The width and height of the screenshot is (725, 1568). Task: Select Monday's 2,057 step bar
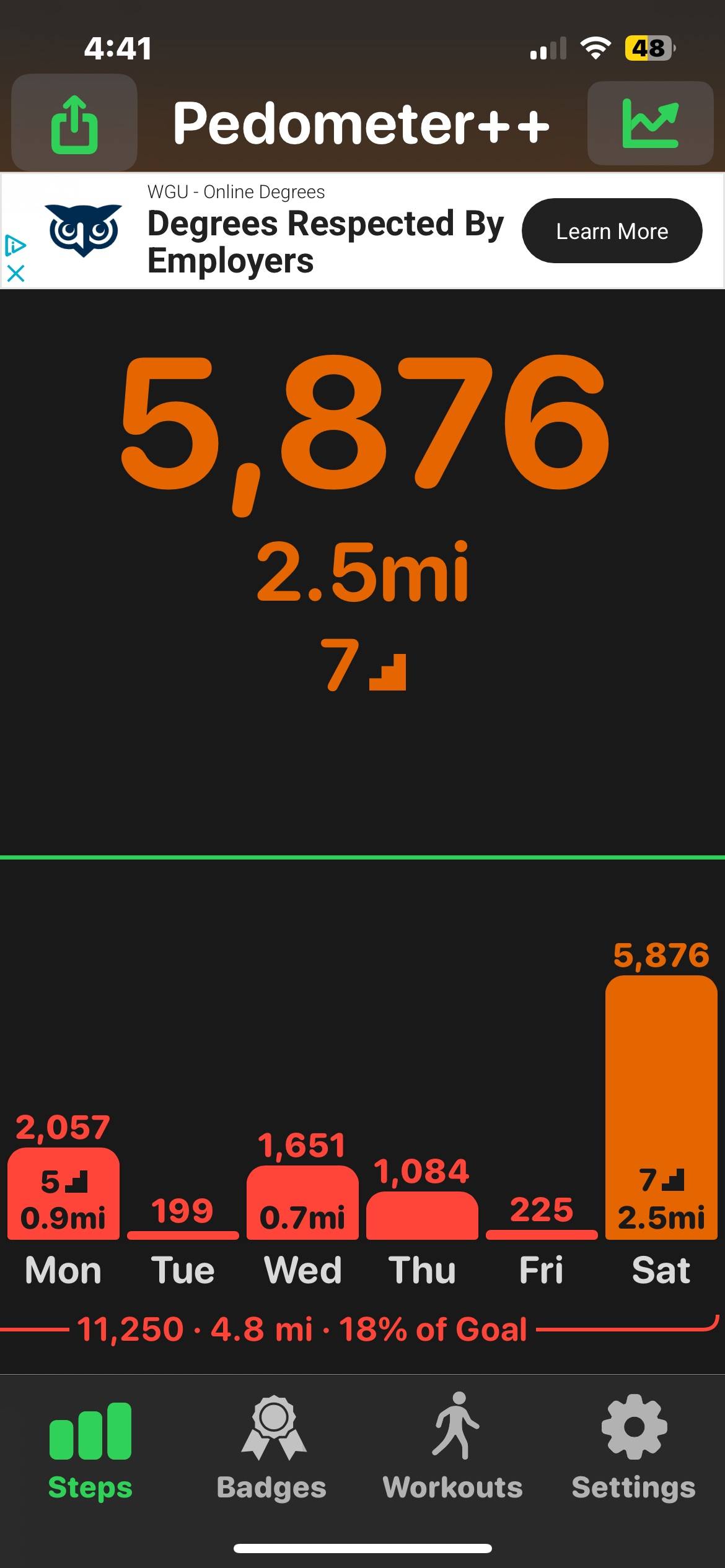pyautogui.click(x=63, y=1193)
